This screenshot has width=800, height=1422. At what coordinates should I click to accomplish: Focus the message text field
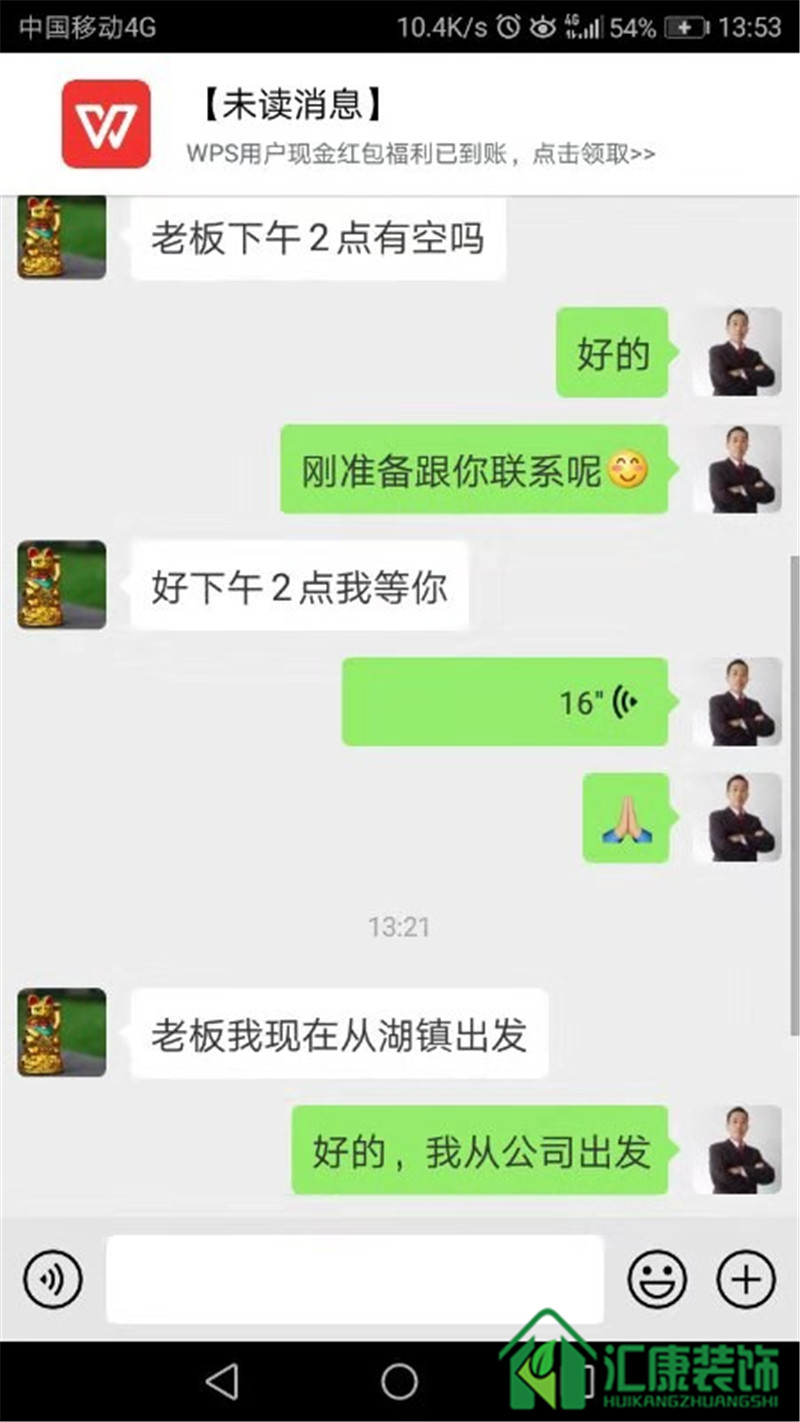[355, 1279]
